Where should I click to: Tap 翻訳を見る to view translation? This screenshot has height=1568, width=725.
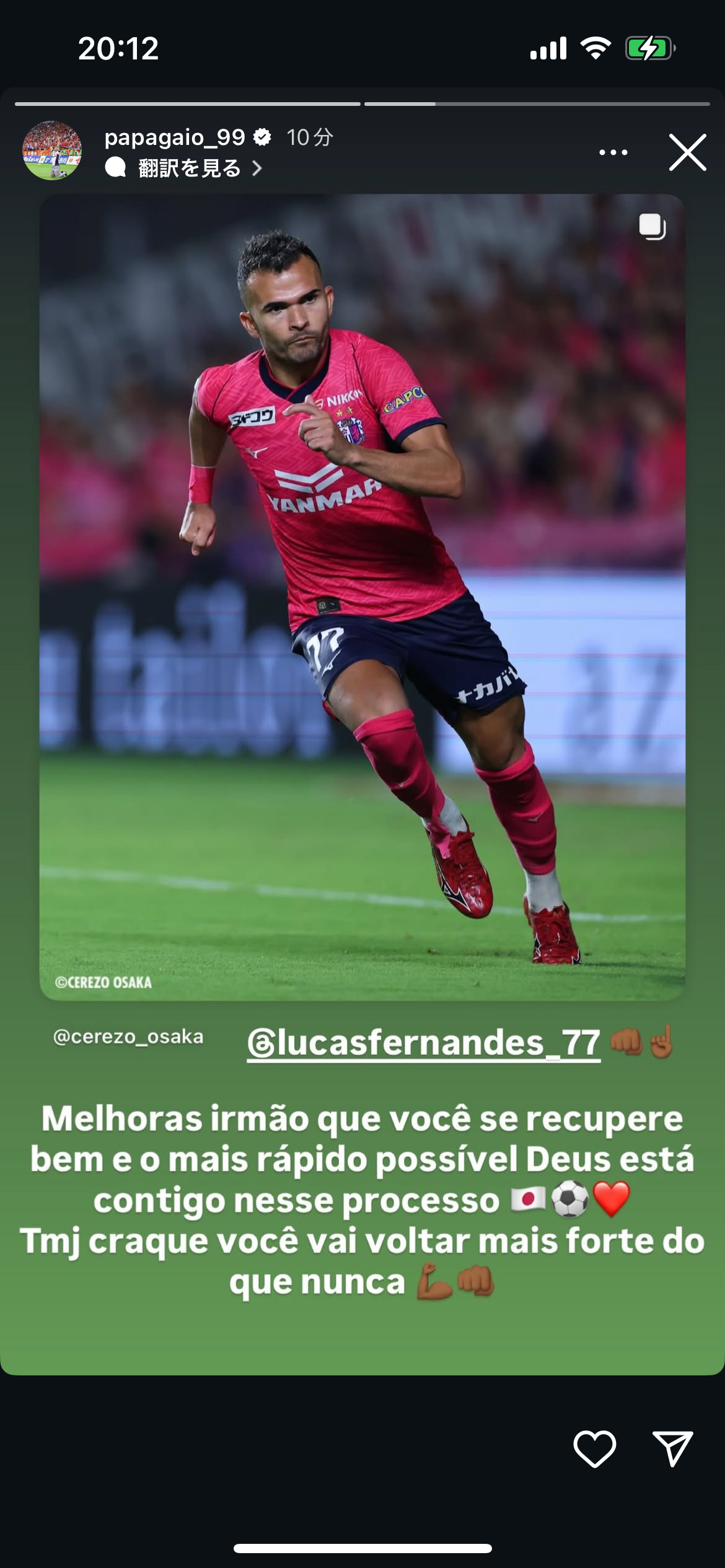click(x=190, y=168)
